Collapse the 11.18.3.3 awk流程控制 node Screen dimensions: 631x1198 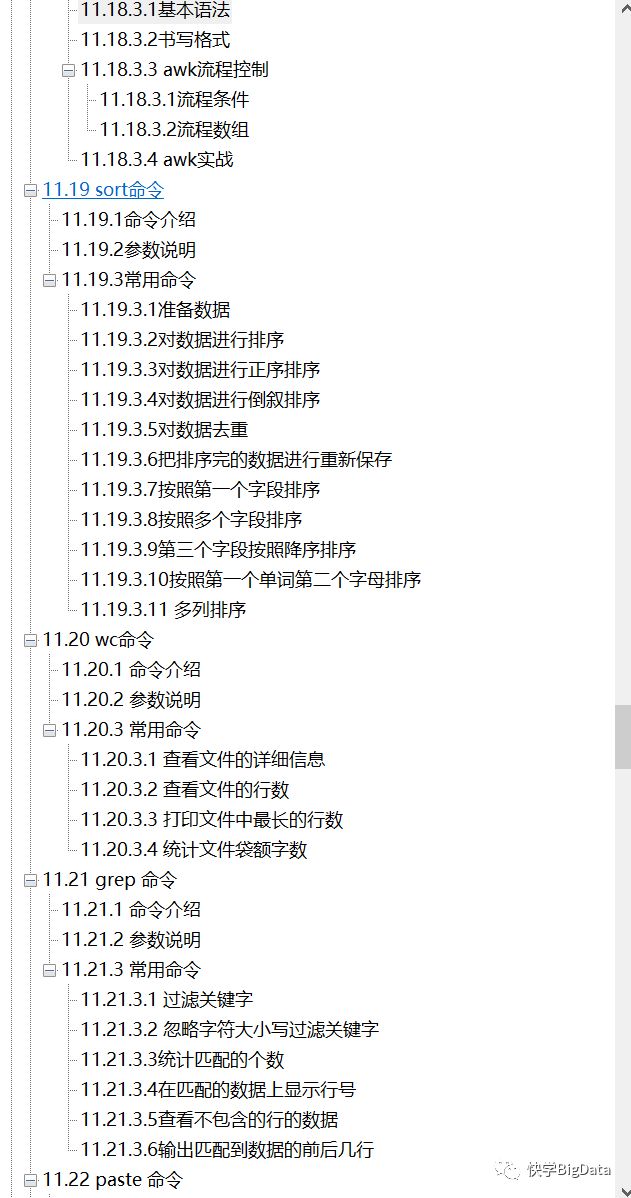[x=68, y=70]
